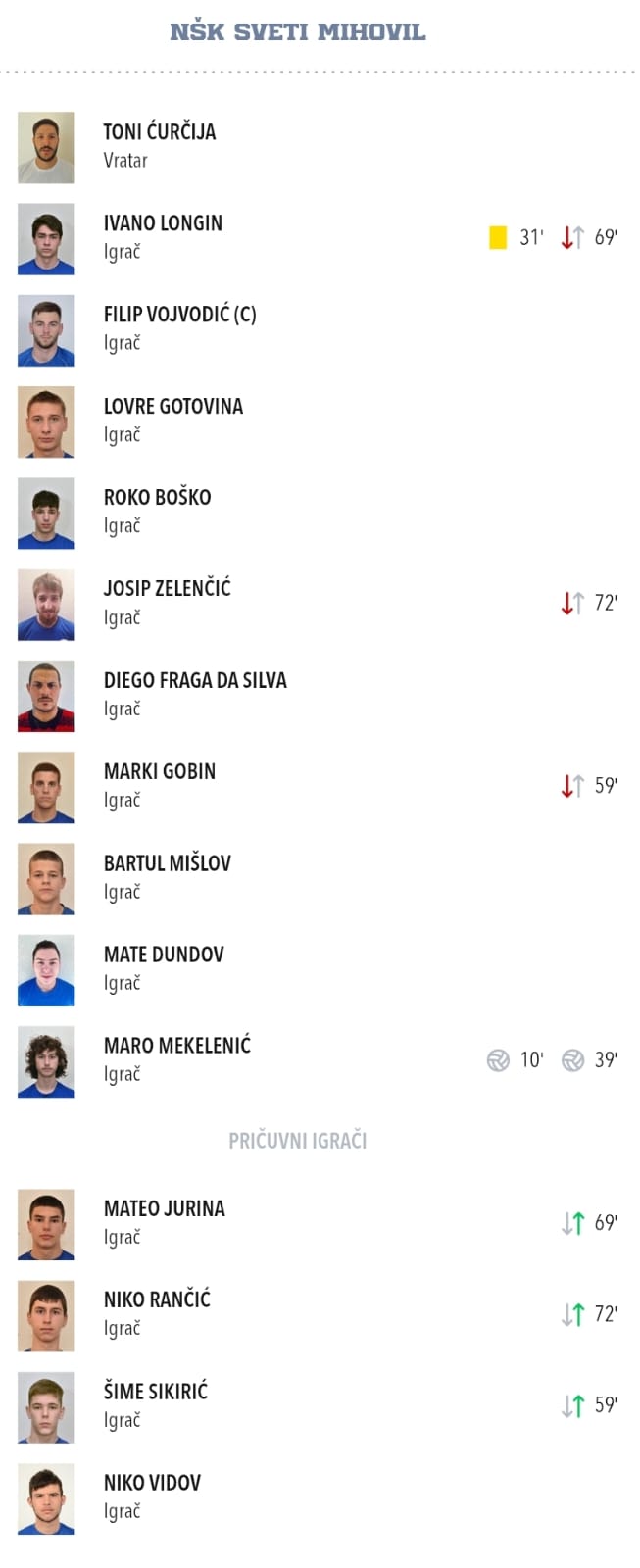Open Toni Ćurčija's player profile
The image size is (640, 1568).
[160, 132]
